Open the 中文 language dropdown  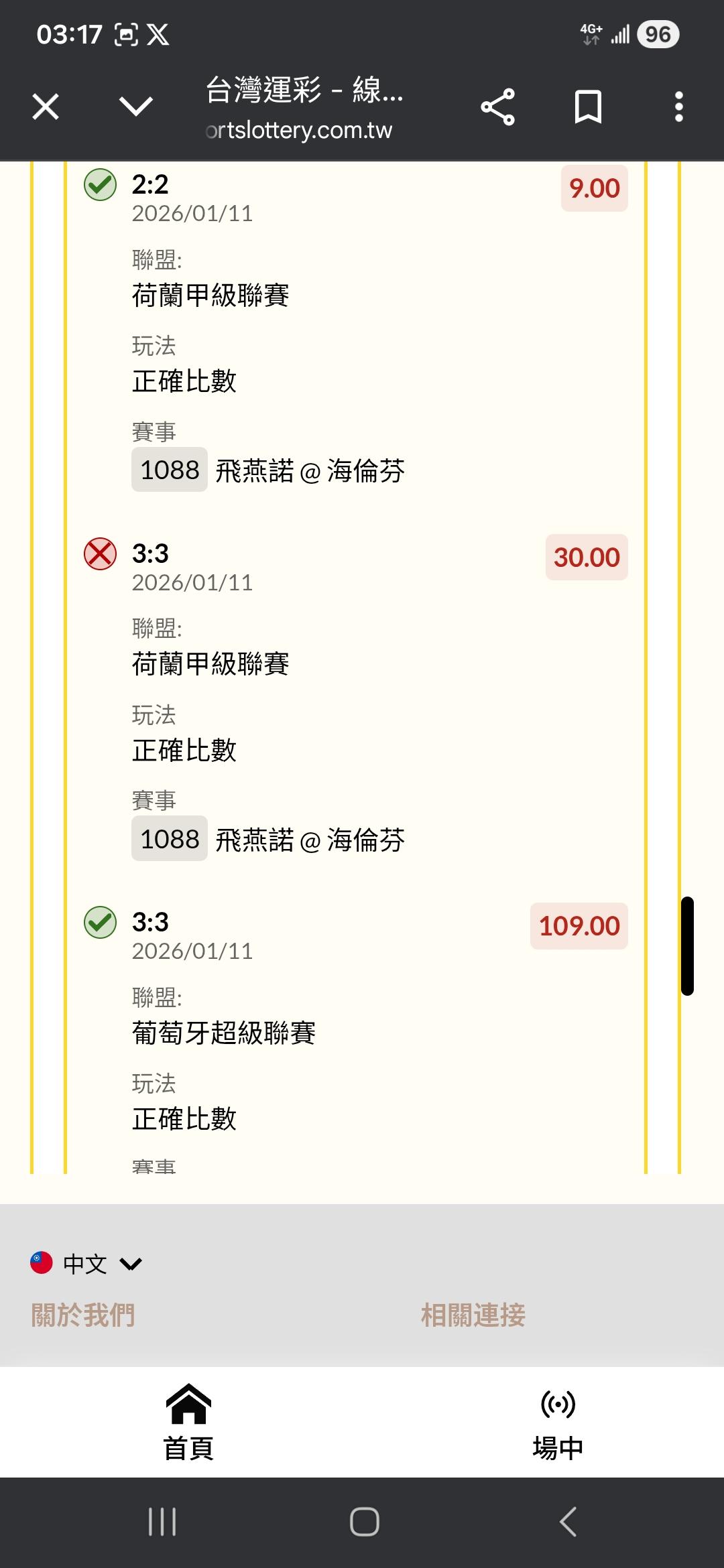tap(86, 1264)
